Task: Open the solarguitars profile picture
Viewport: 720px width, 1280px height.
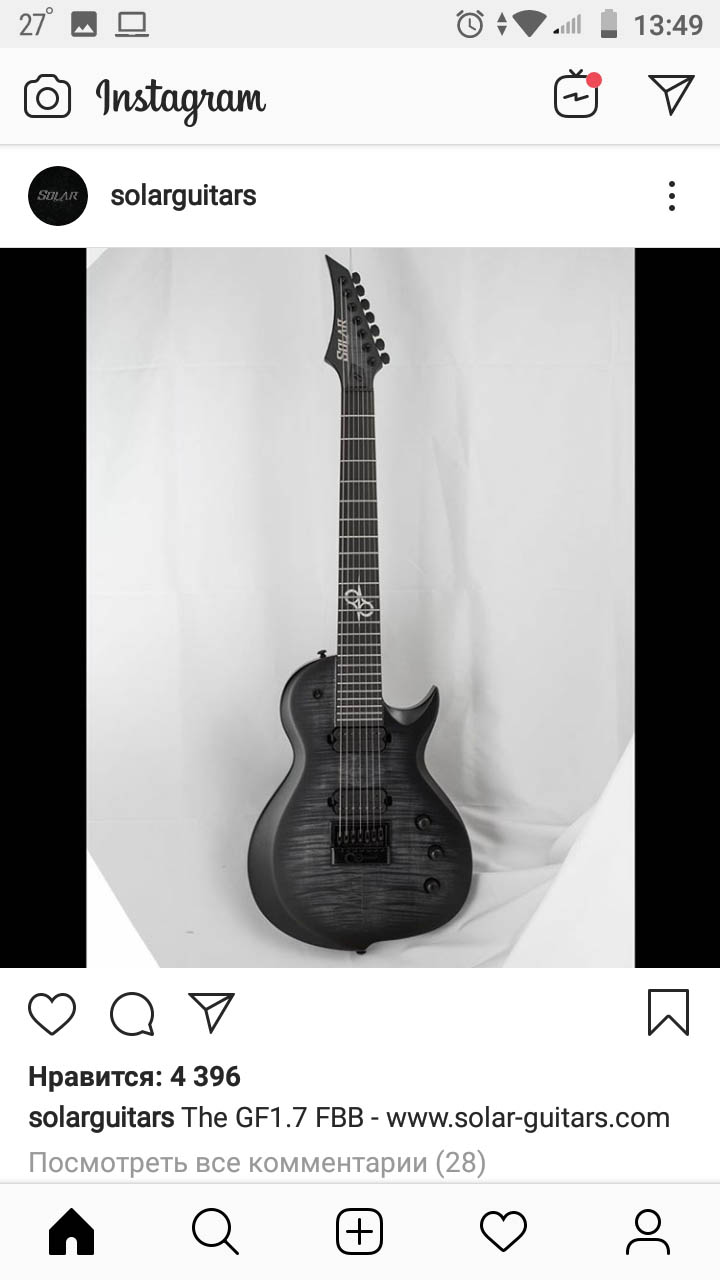Action: 58,196
